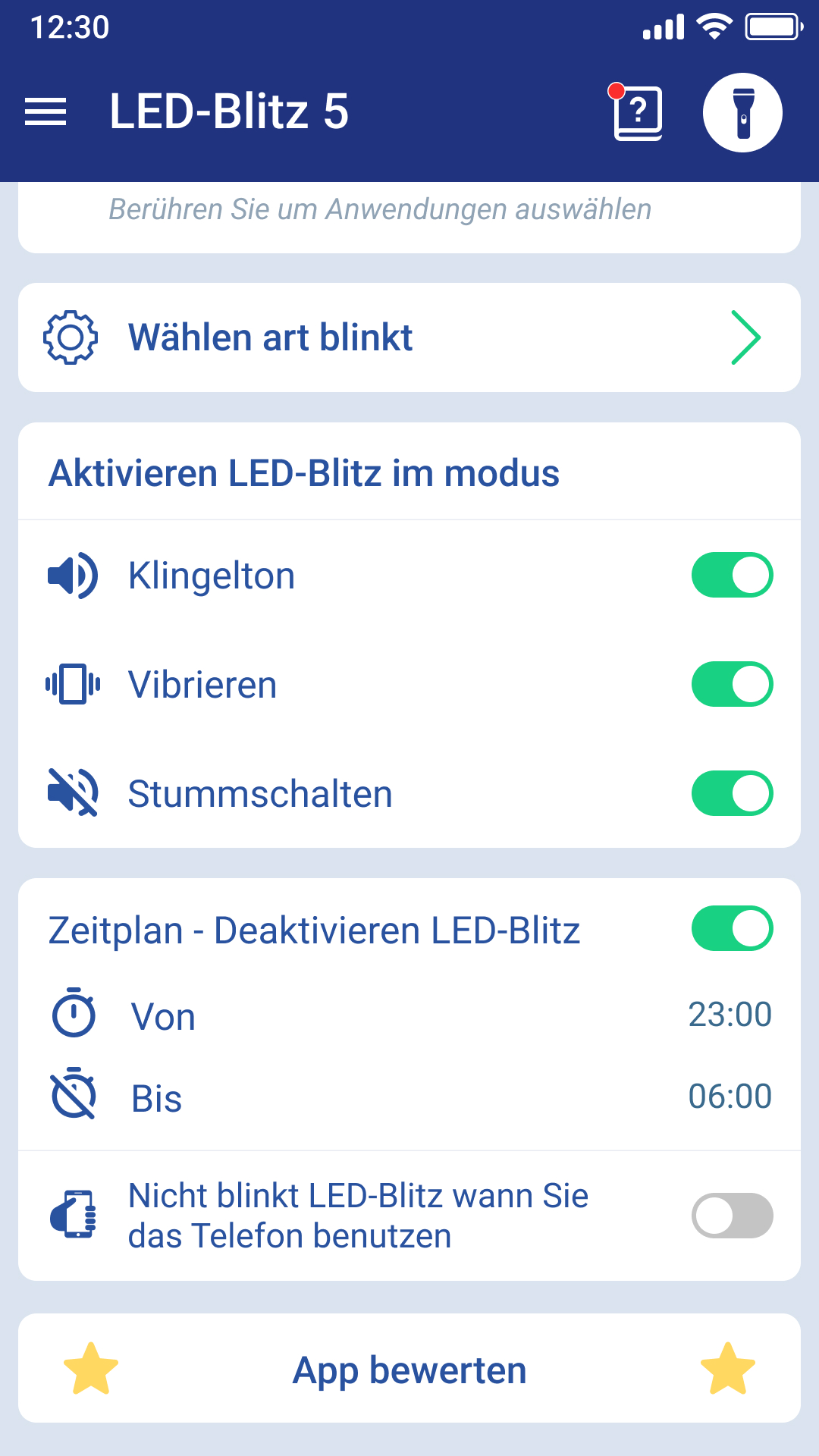The image size is (819, 1456).
Task: Touch to select applications row
Action: click(x=409, y=217)
